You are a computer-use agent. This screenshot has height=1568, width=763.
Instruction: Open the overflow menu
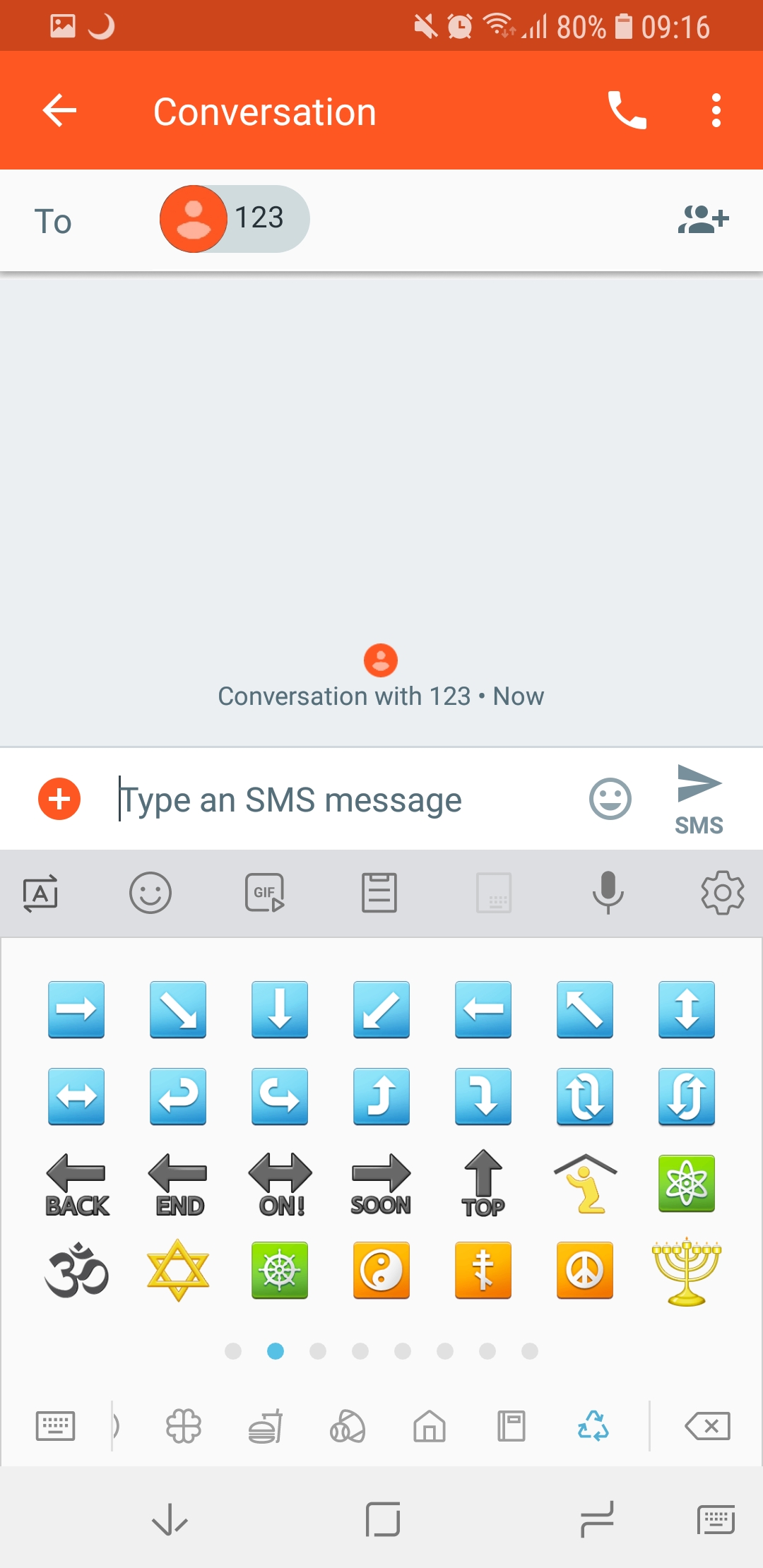pyautogui.click(x=716, y=111)
